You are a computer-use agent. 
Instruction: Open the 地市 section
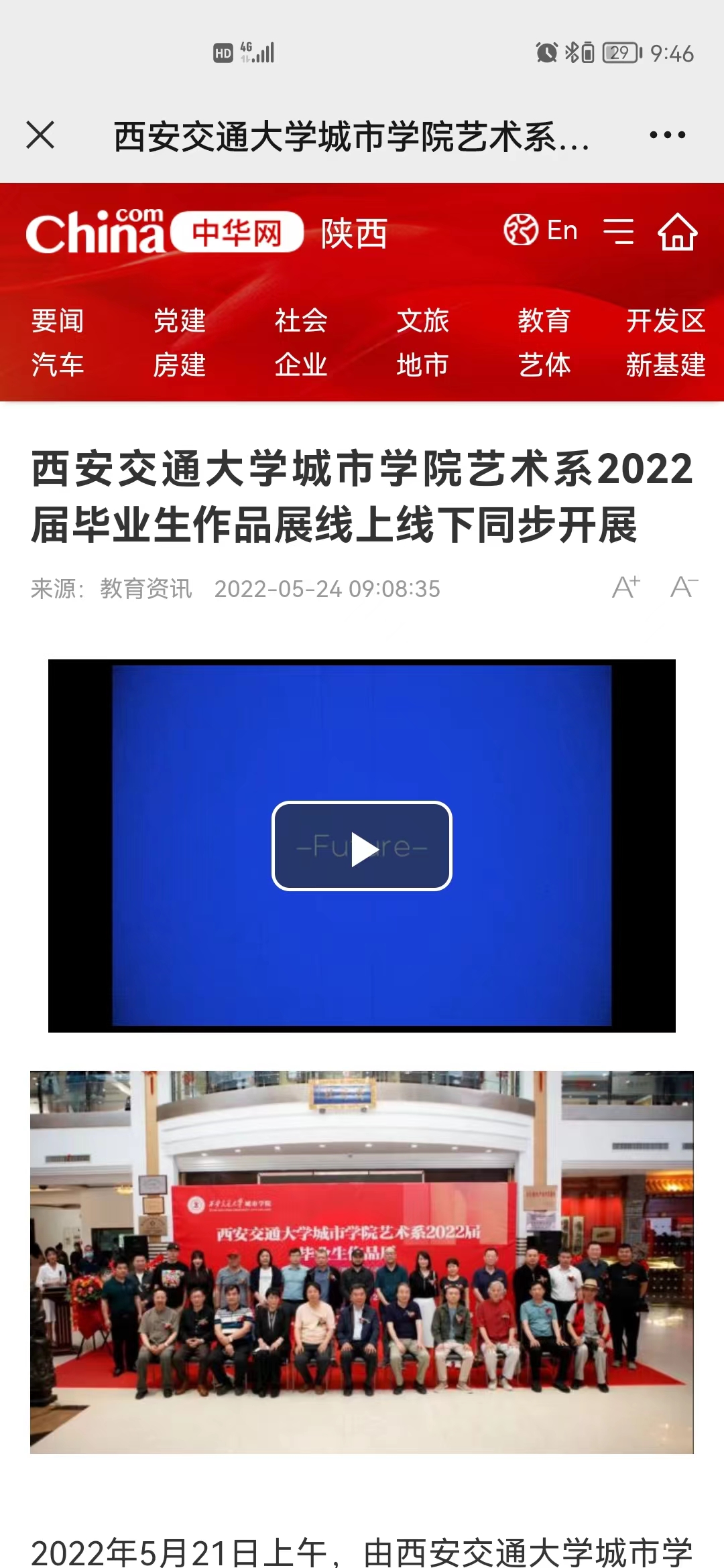click(422, 365)
